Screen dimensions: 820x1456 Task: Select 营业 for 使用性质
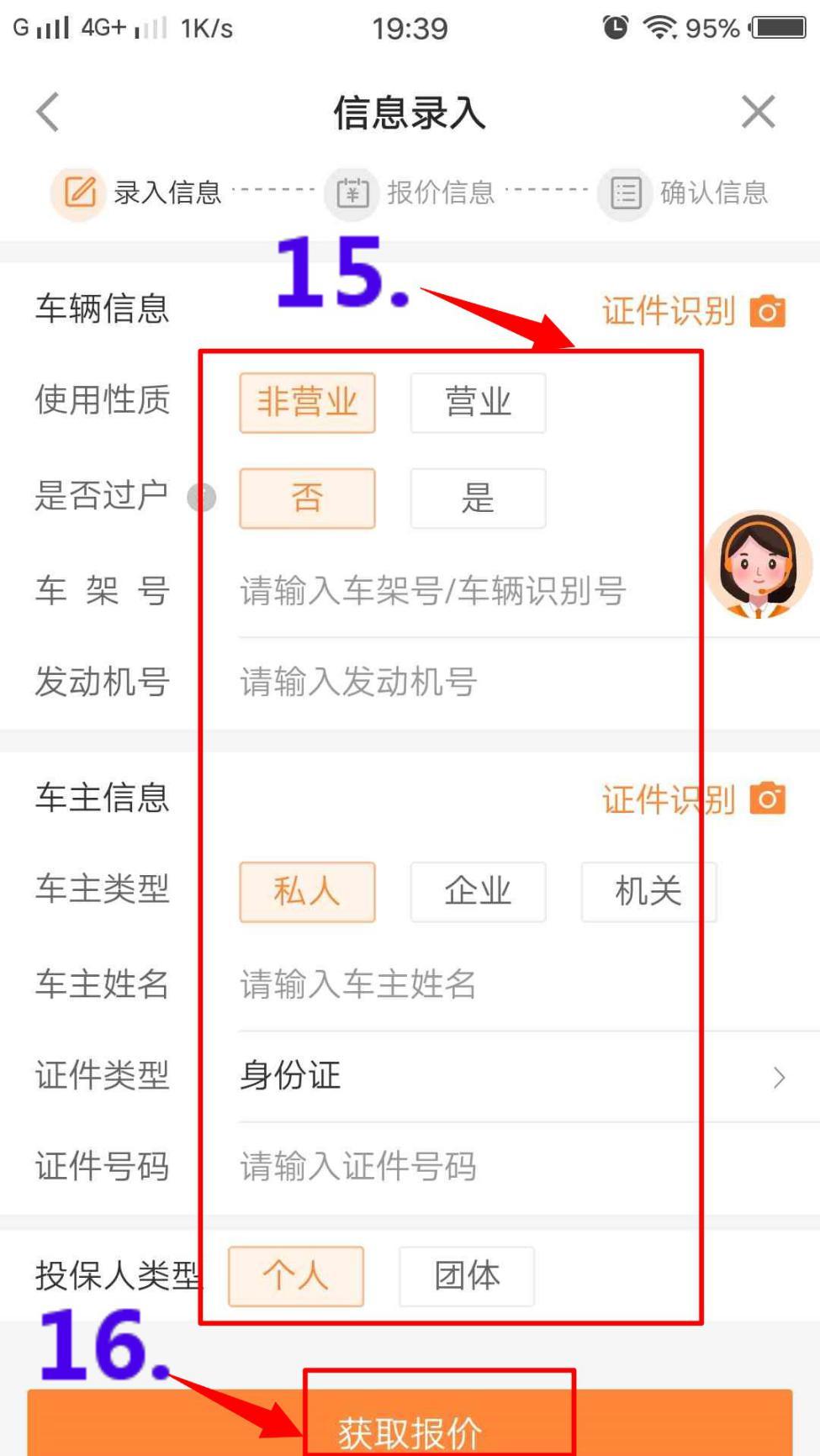tap(478, 403)
